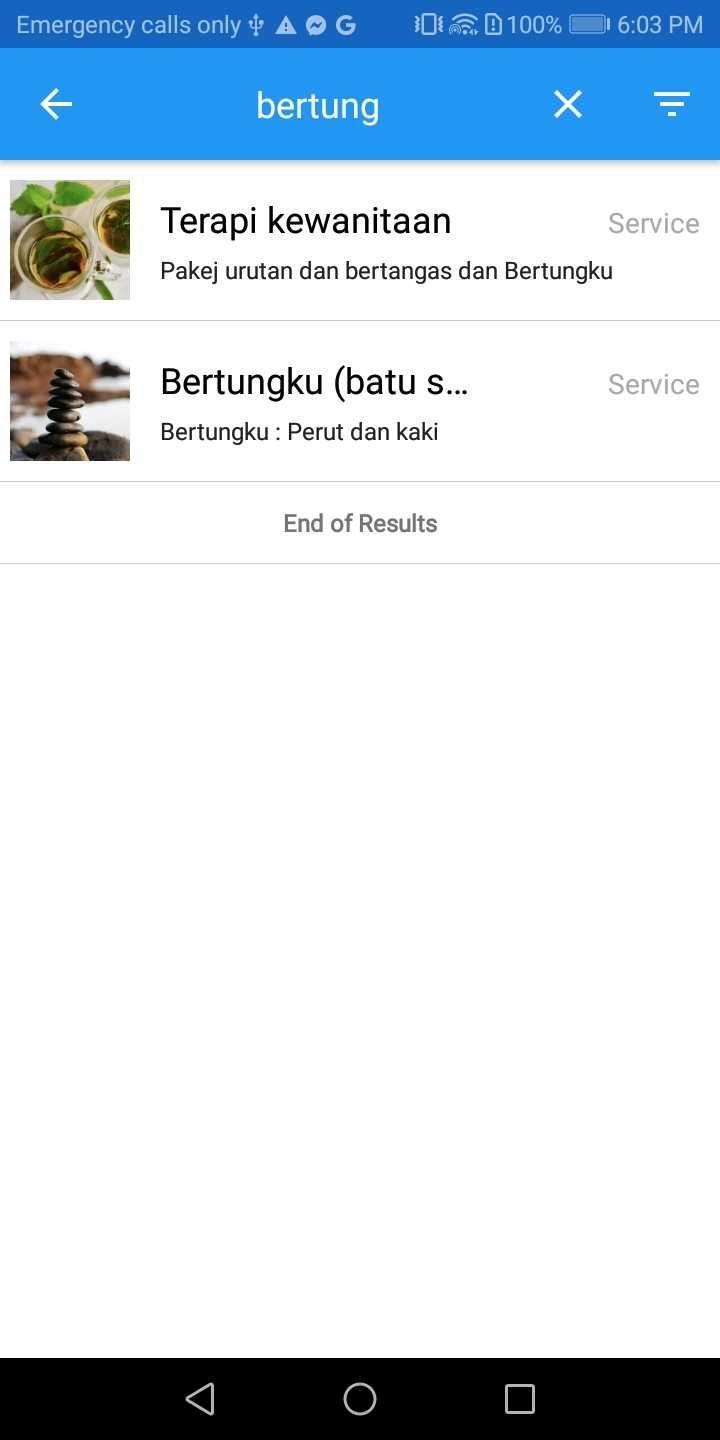Select the Bertungku (batu s… service result
The height and width of the screenshot is (1440, 720).
[x=360, y=402]
